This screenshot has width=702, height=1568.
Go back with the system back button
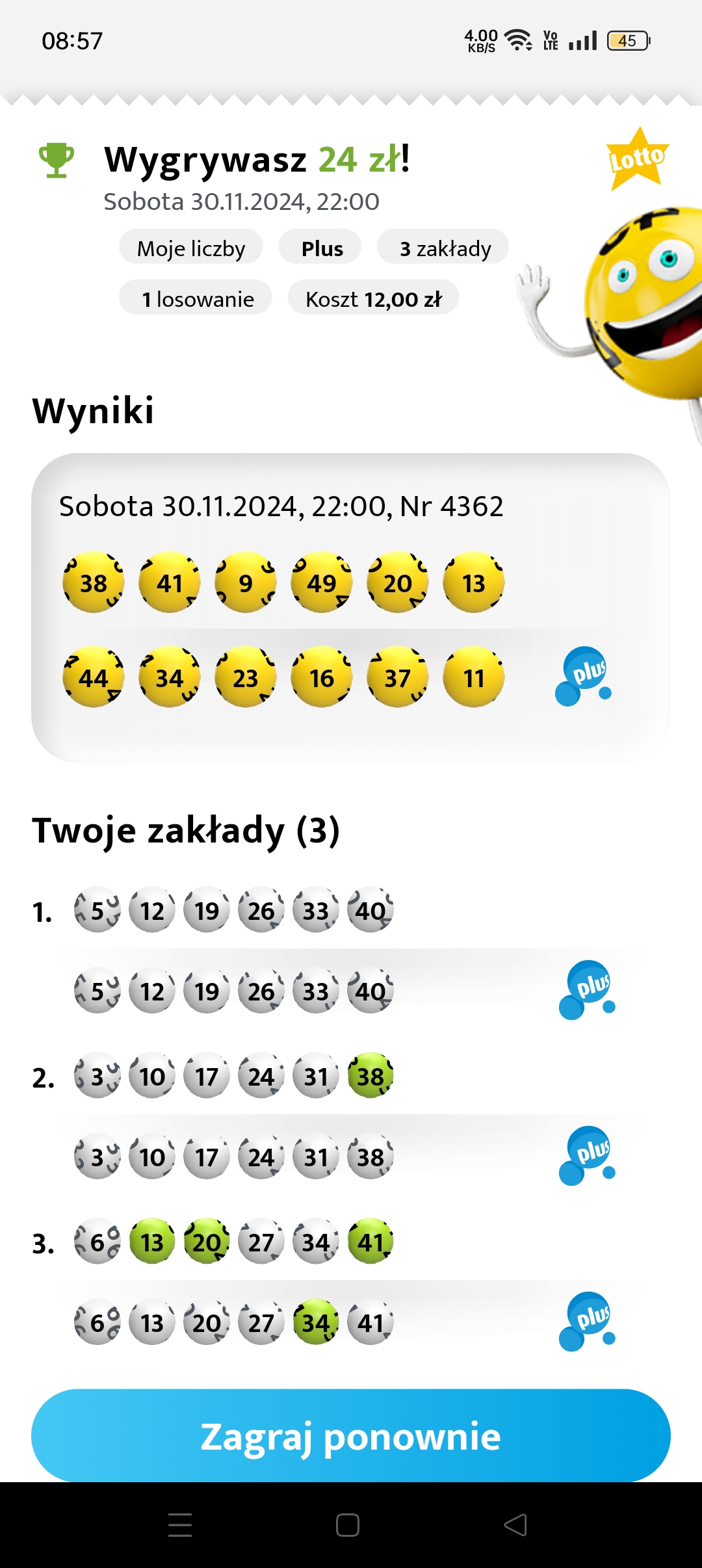[x=515, y=1524]
